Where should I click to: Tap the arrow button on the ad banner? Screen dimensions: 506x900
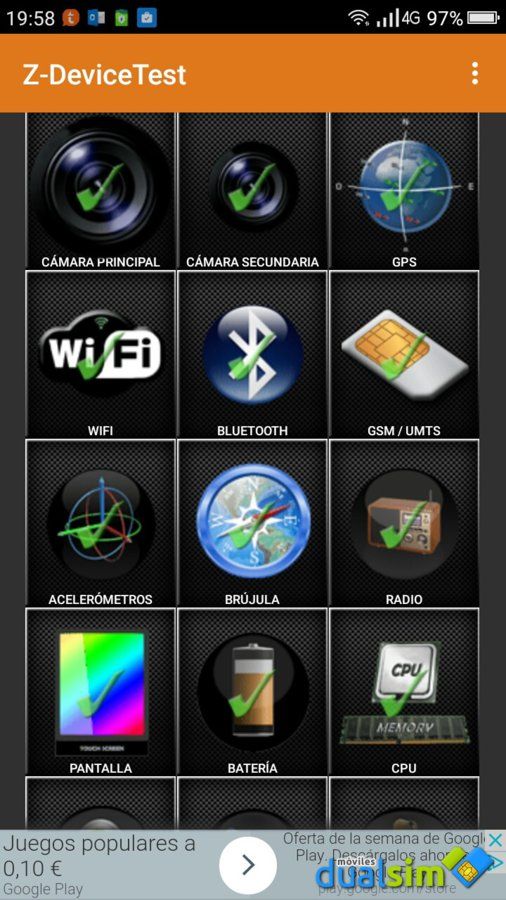tap(248, 865)
